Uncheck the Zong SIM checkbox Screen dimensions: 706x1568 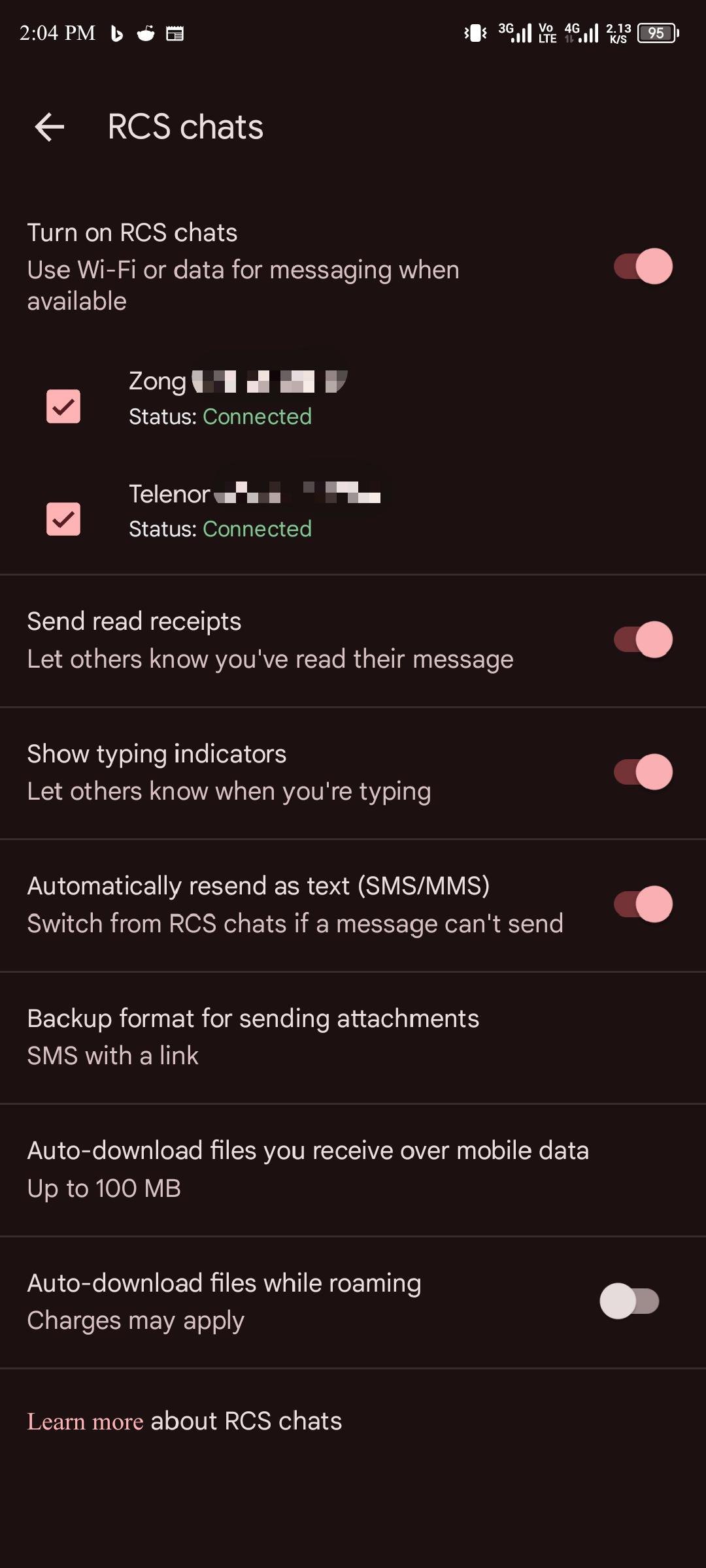click(63, 406)
